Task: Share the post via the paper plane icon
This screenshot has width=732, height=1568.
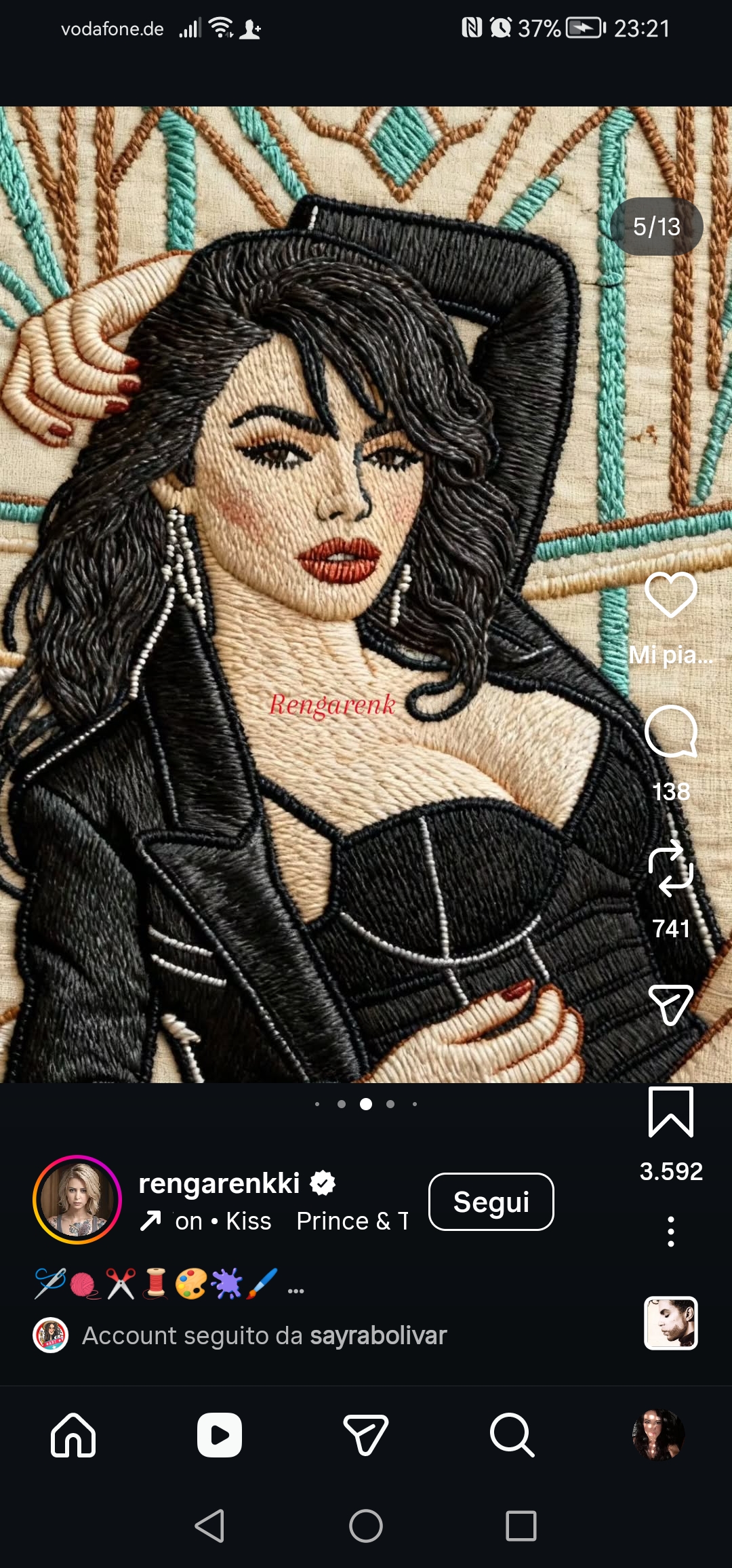Action: coord(670,1004)
